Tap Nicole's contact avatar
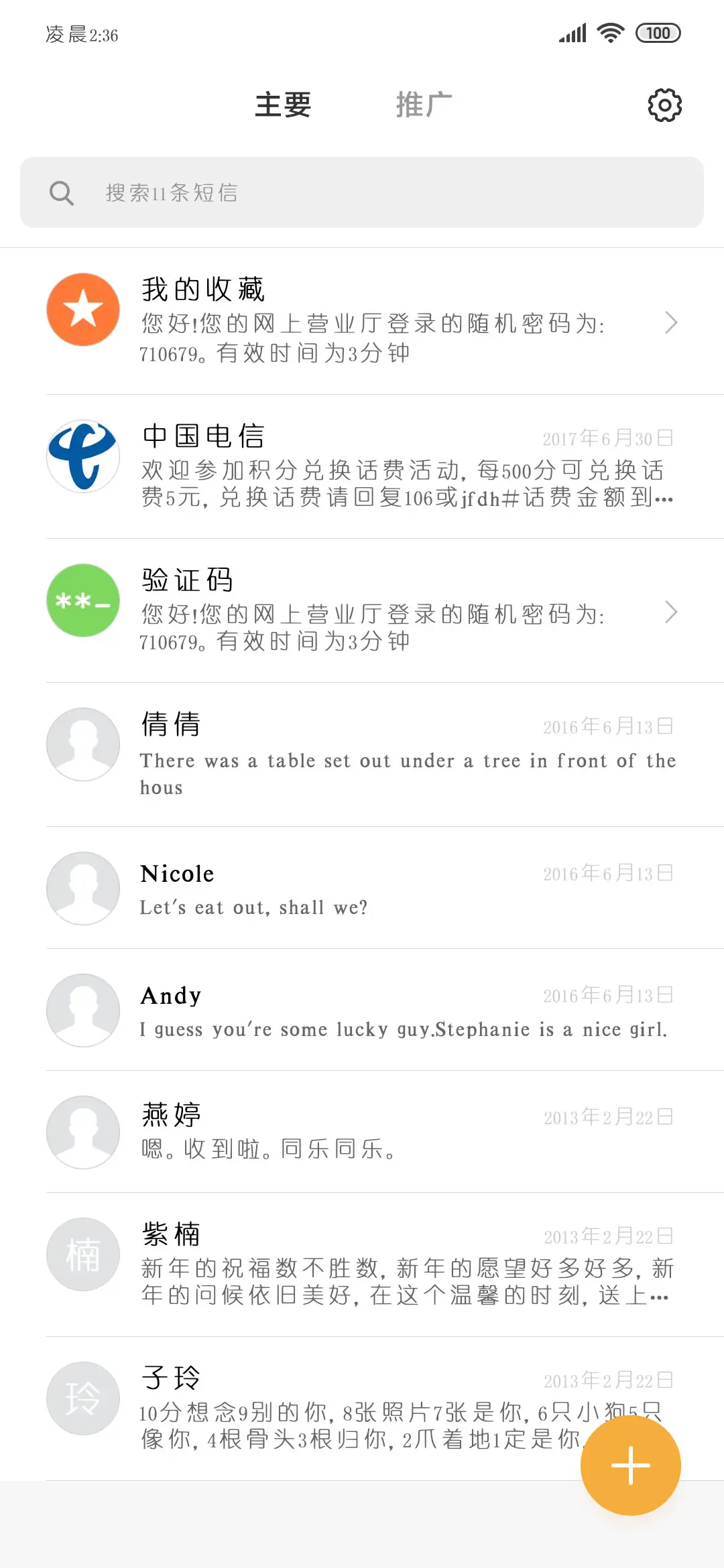Image resolution: width=724 pixels, height=1568 pixels. (82, 889)
